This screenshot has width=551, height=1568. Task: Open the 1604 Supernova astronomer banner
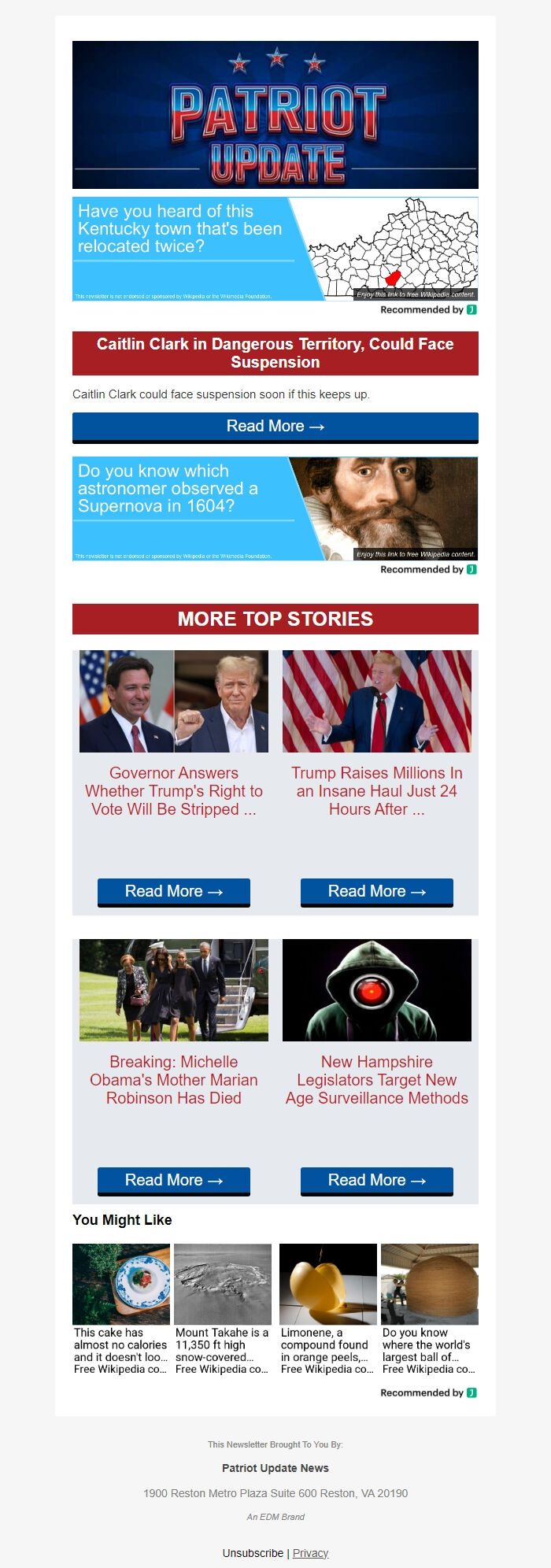point(275,508)
